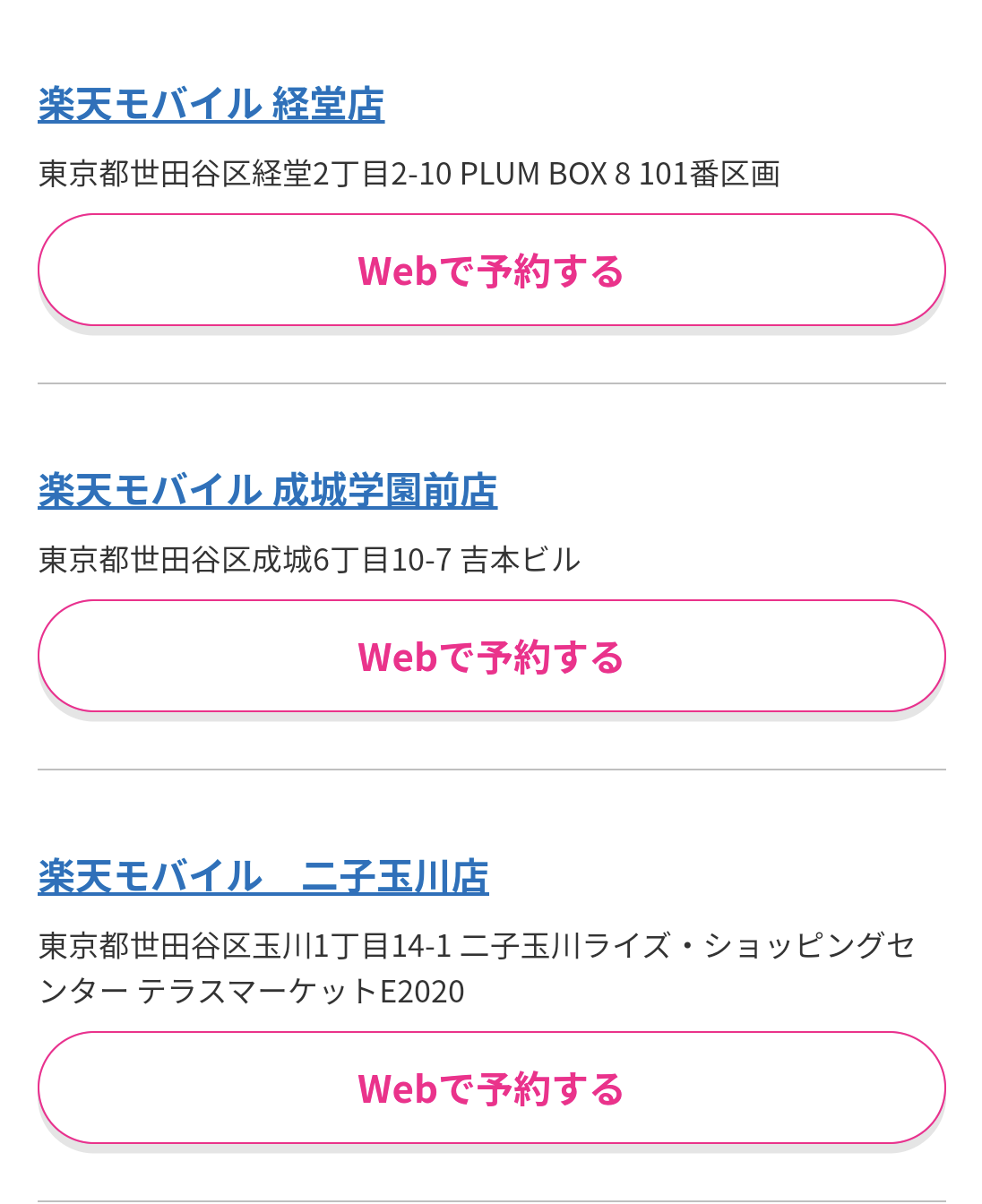Open the 楽天モバイル 成城学園前店 store link
This screenshot has width=982, height=1204.
pyautogui.click(x=267, y=491)
